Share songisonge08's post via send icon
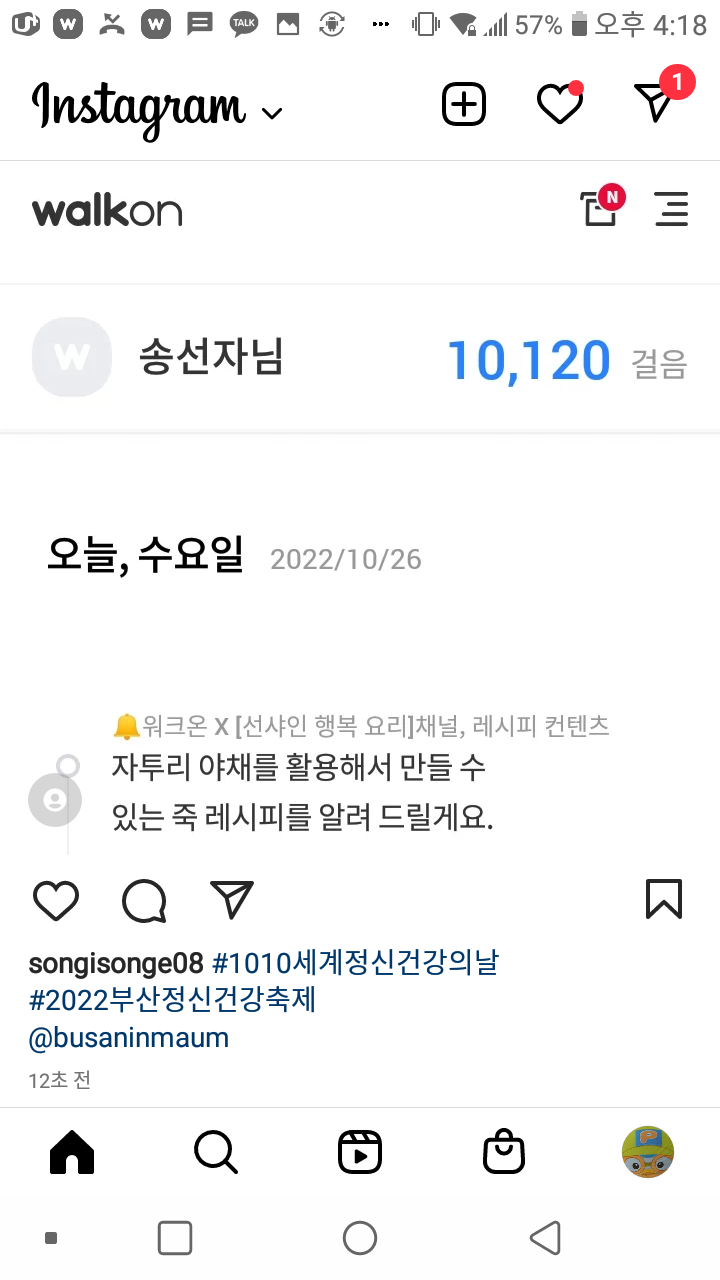 coord(232,900)
